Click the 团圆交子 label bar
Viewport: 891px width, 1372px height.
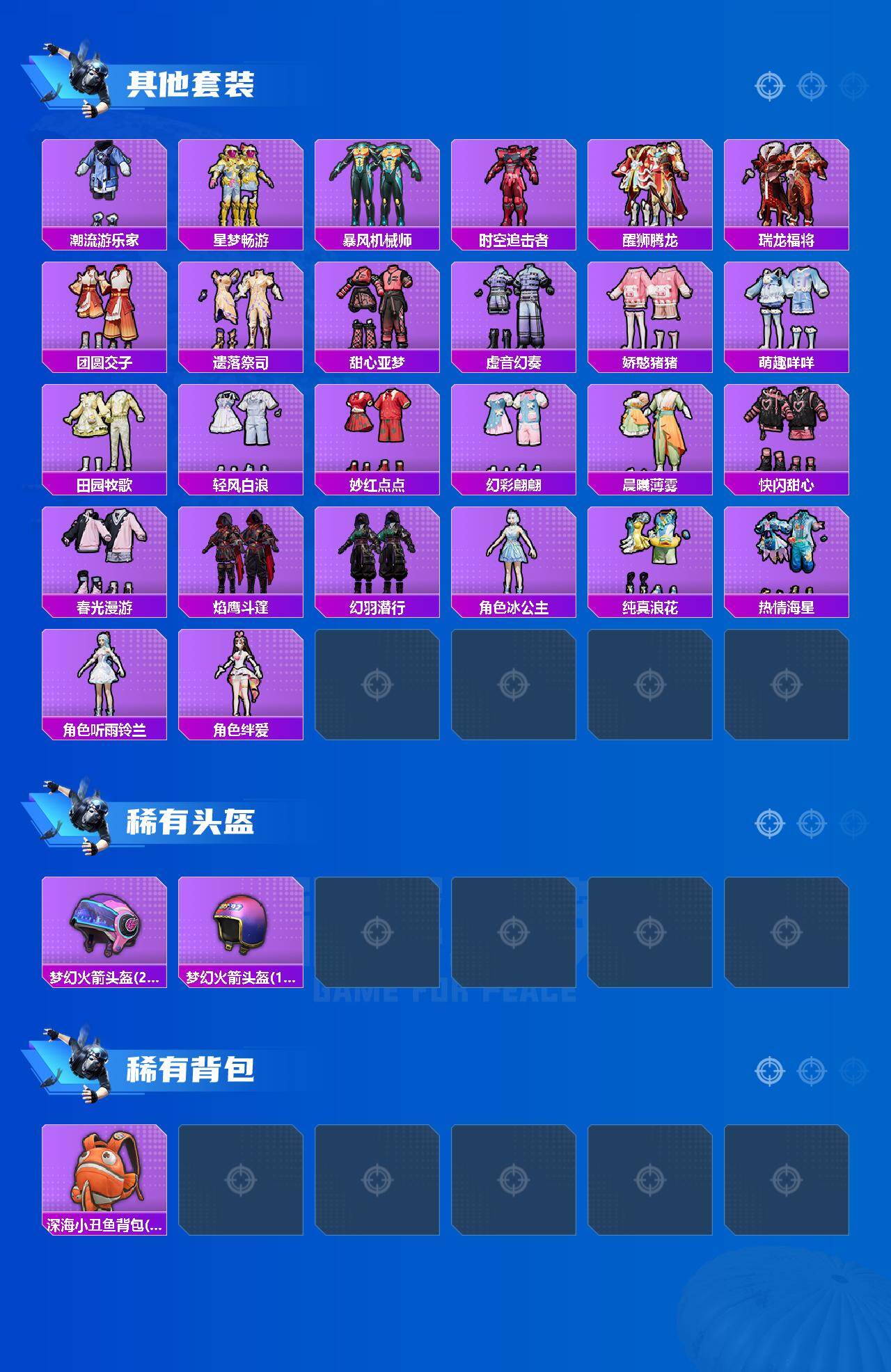click(104, 361)
